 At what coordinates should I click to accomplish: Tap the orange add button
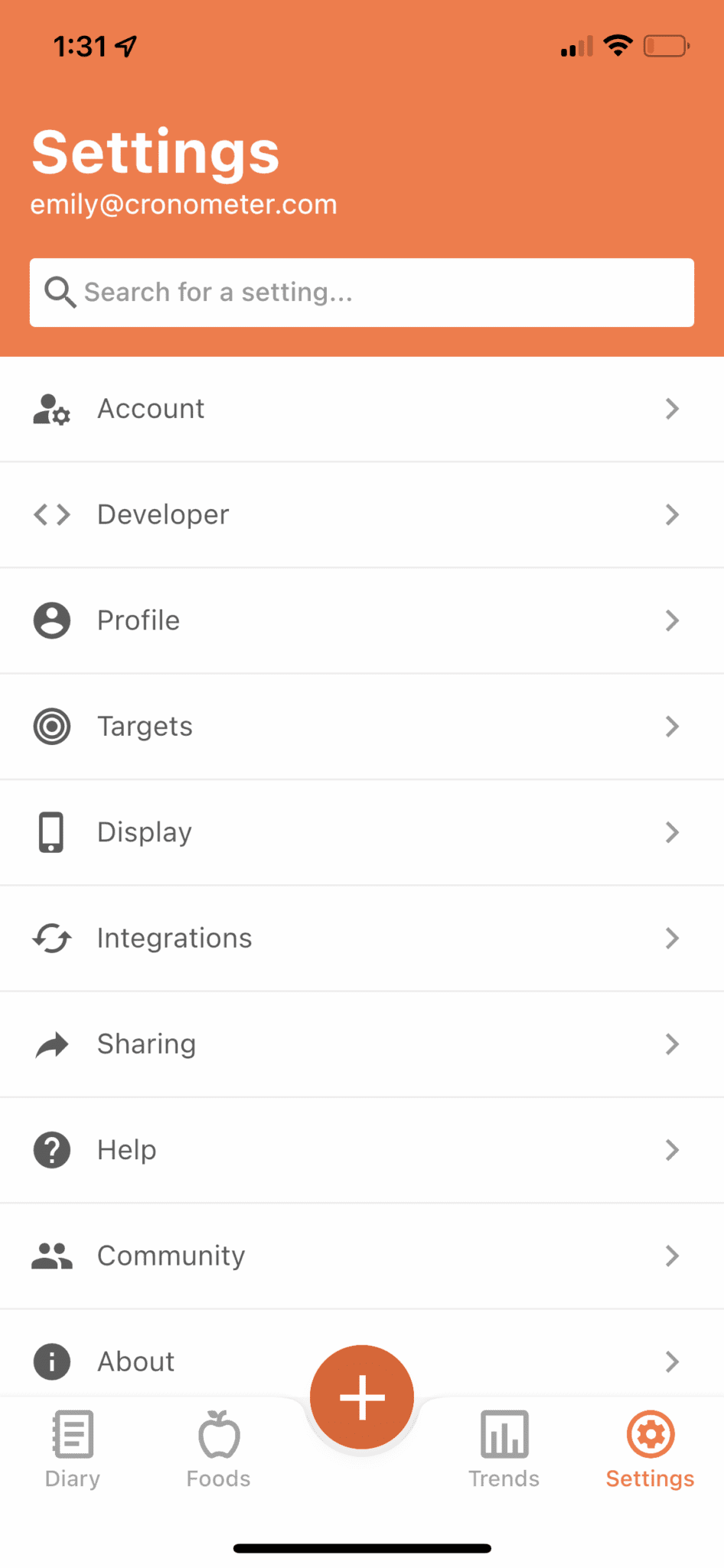[361, 1396]
